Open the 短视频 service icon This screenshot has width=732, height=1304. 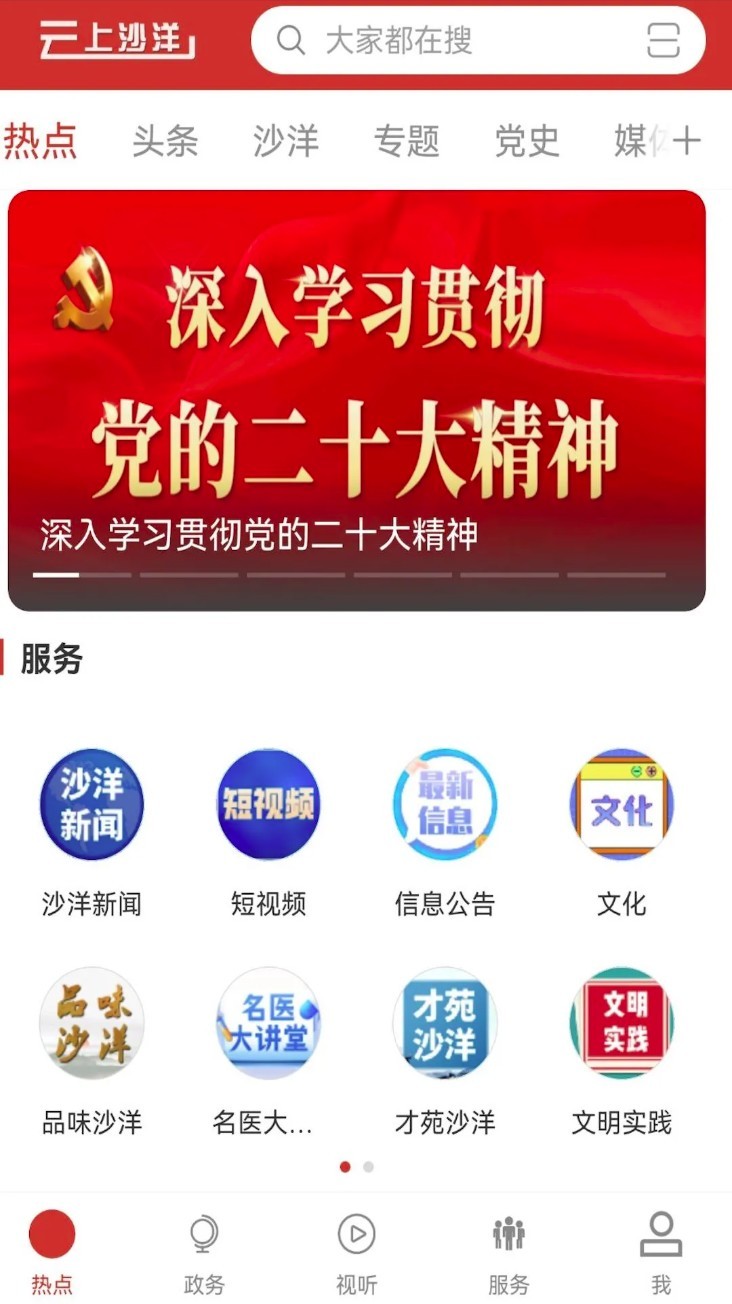pyautogui.click(x=267, y=805)
